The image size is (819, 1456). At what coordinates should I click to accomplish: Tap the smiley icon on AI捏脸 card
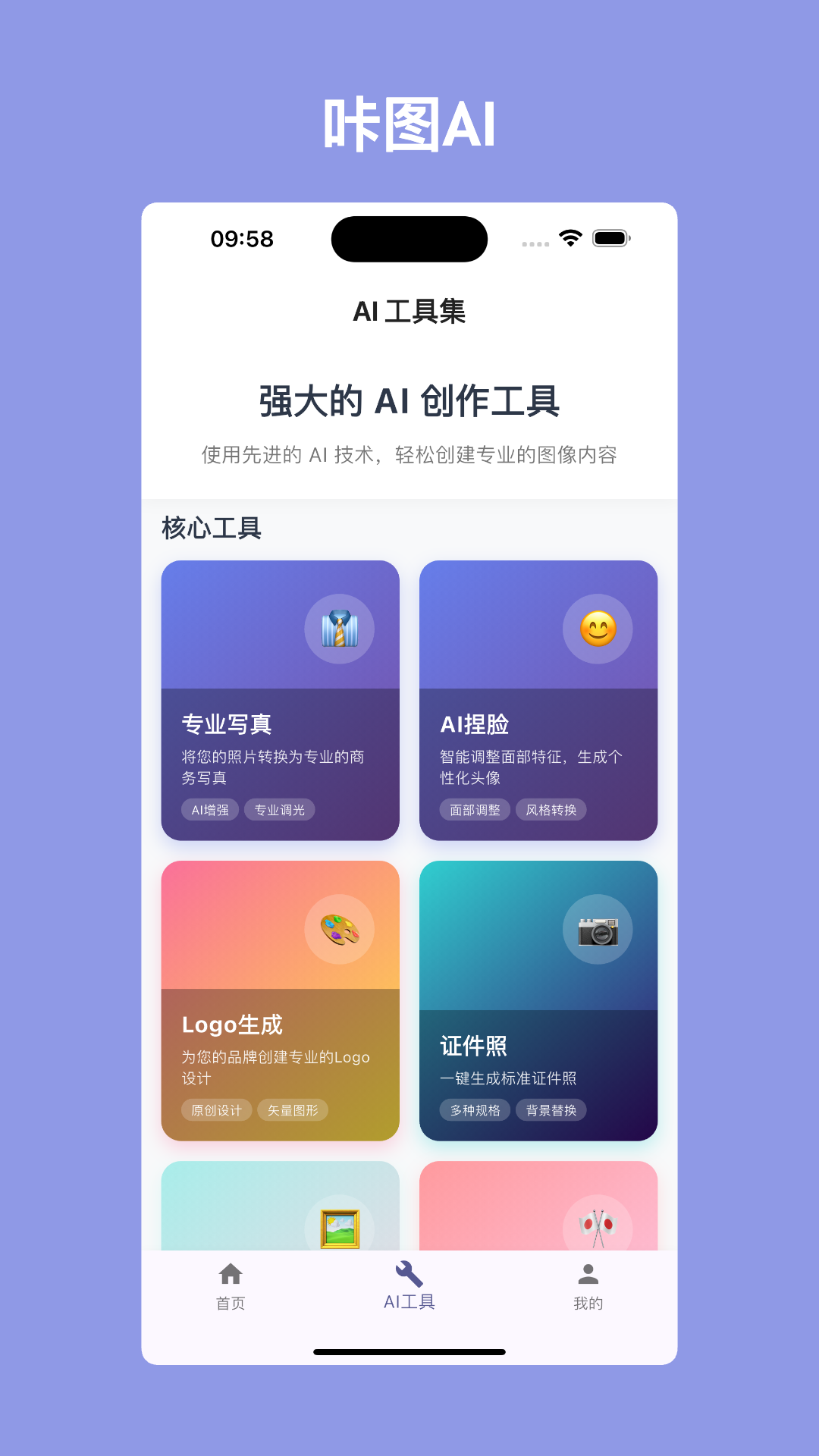pos(600,629)
